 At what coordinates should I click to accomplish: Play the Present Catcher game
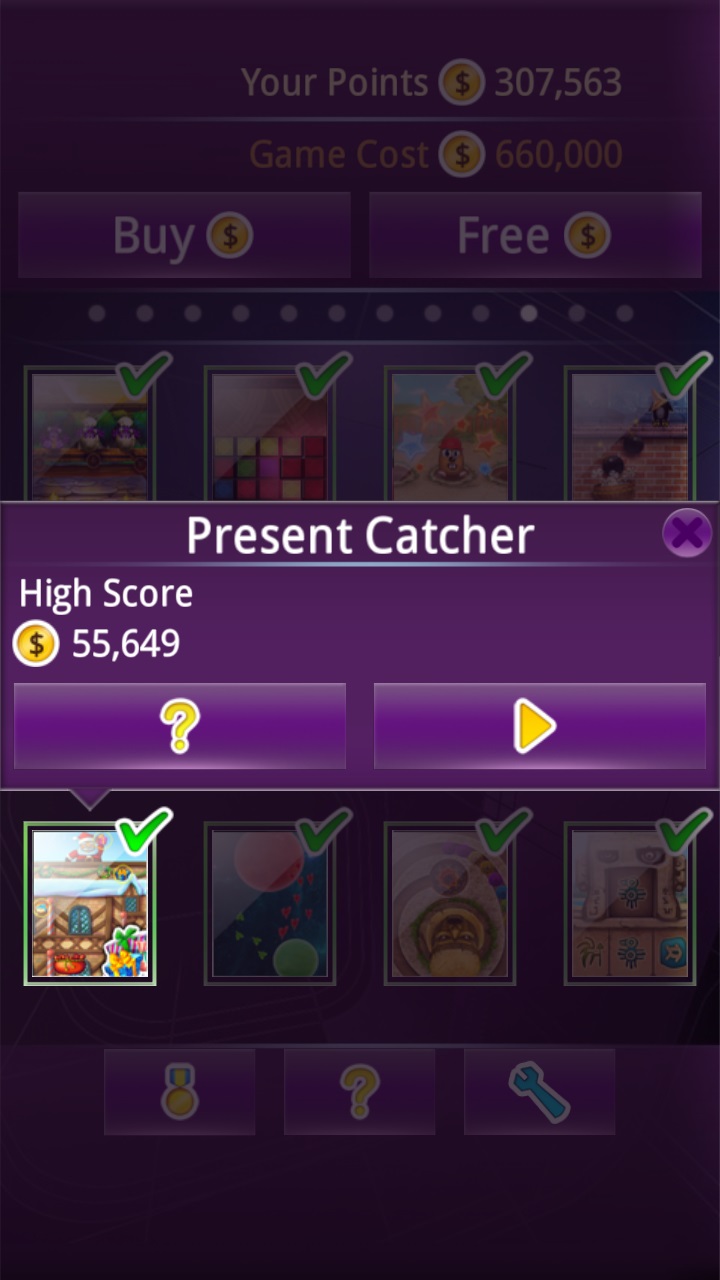pyautogui.click(x=539, y=726)
